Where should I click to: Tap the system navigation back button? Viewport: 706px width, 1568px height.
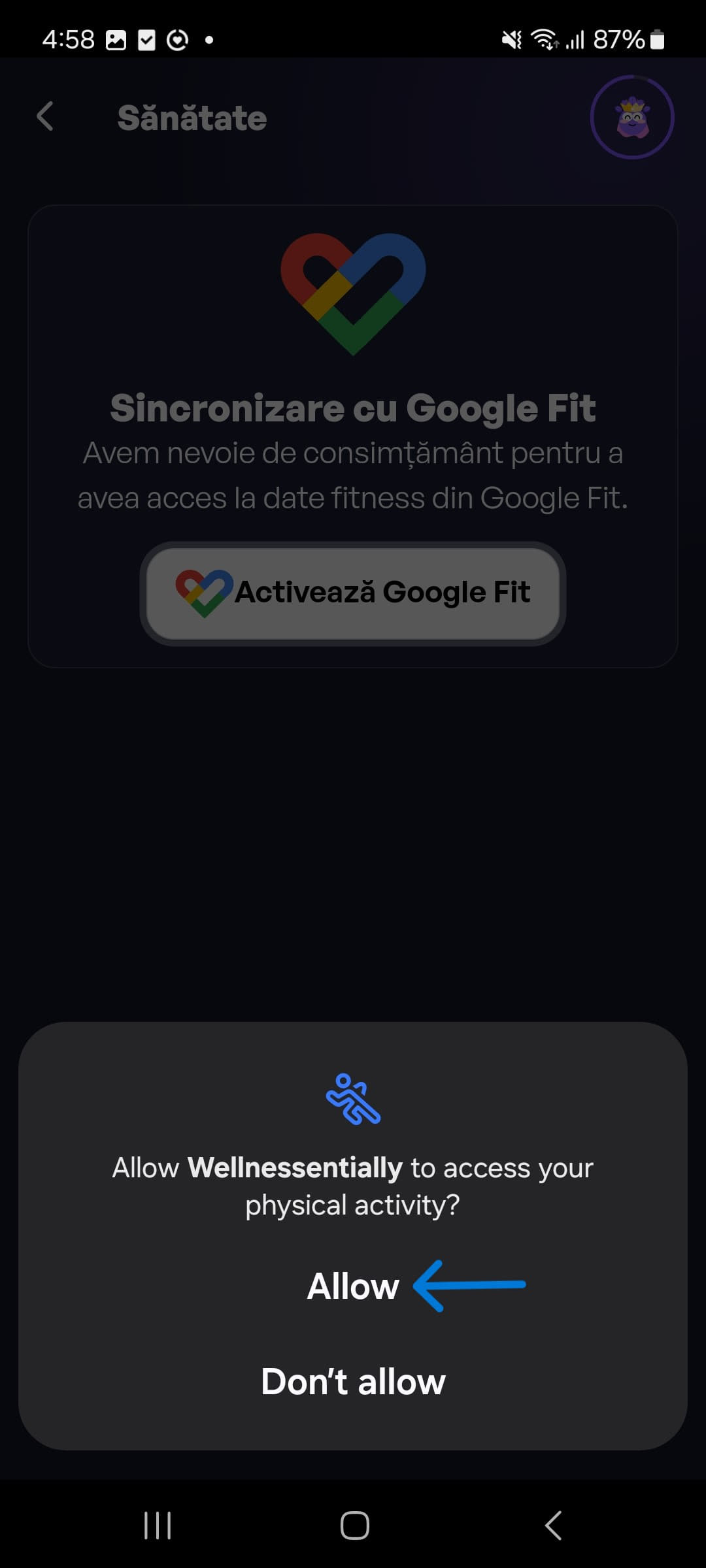pos(553,1526)
